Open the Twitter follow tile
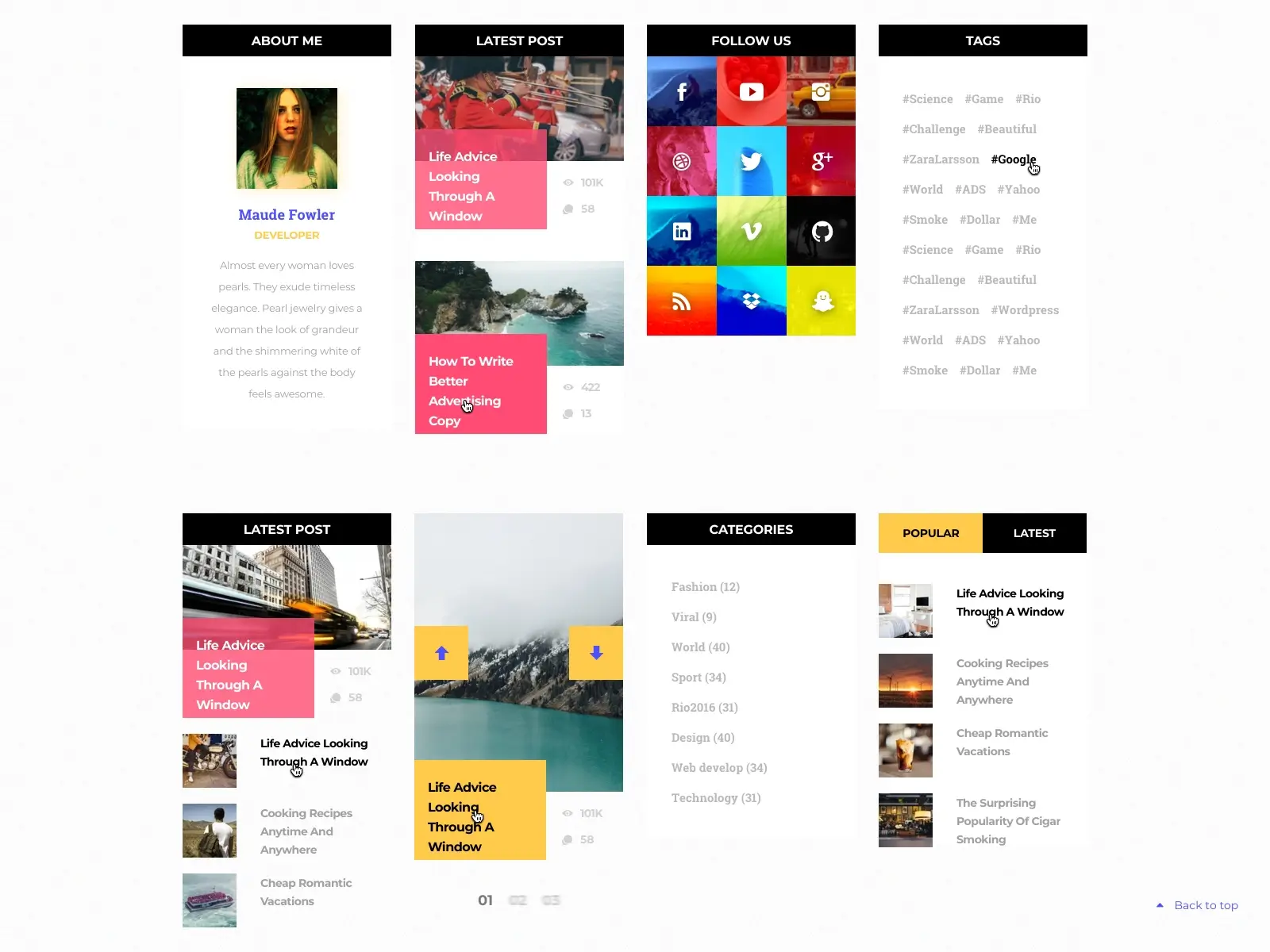The width and height of the screenshot is (1270, 952). click(x=751, y=161)
